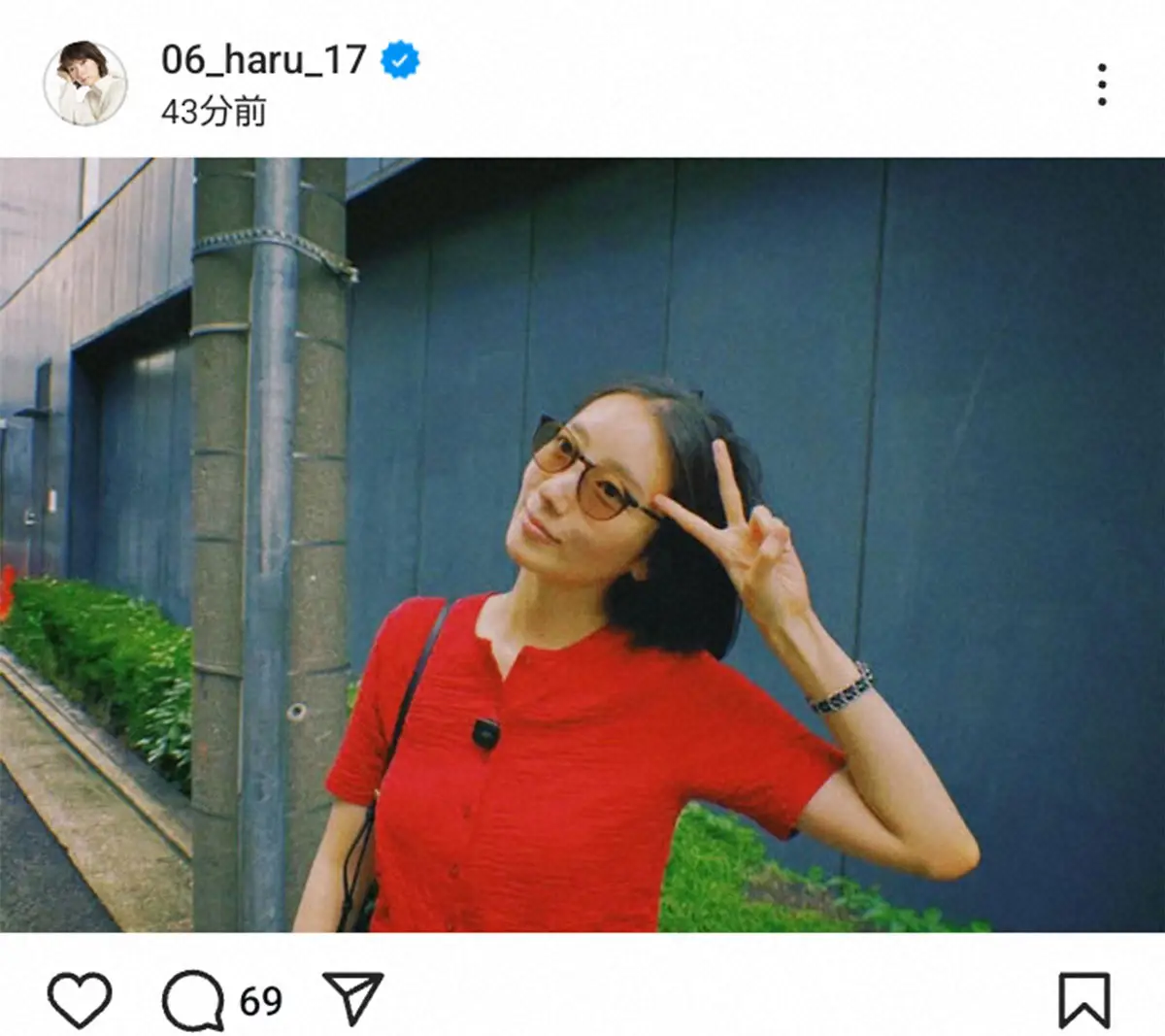Open the 06_haru_17 username link
The height and width of the screenshot is (1036, 1165).
point(263,60)
